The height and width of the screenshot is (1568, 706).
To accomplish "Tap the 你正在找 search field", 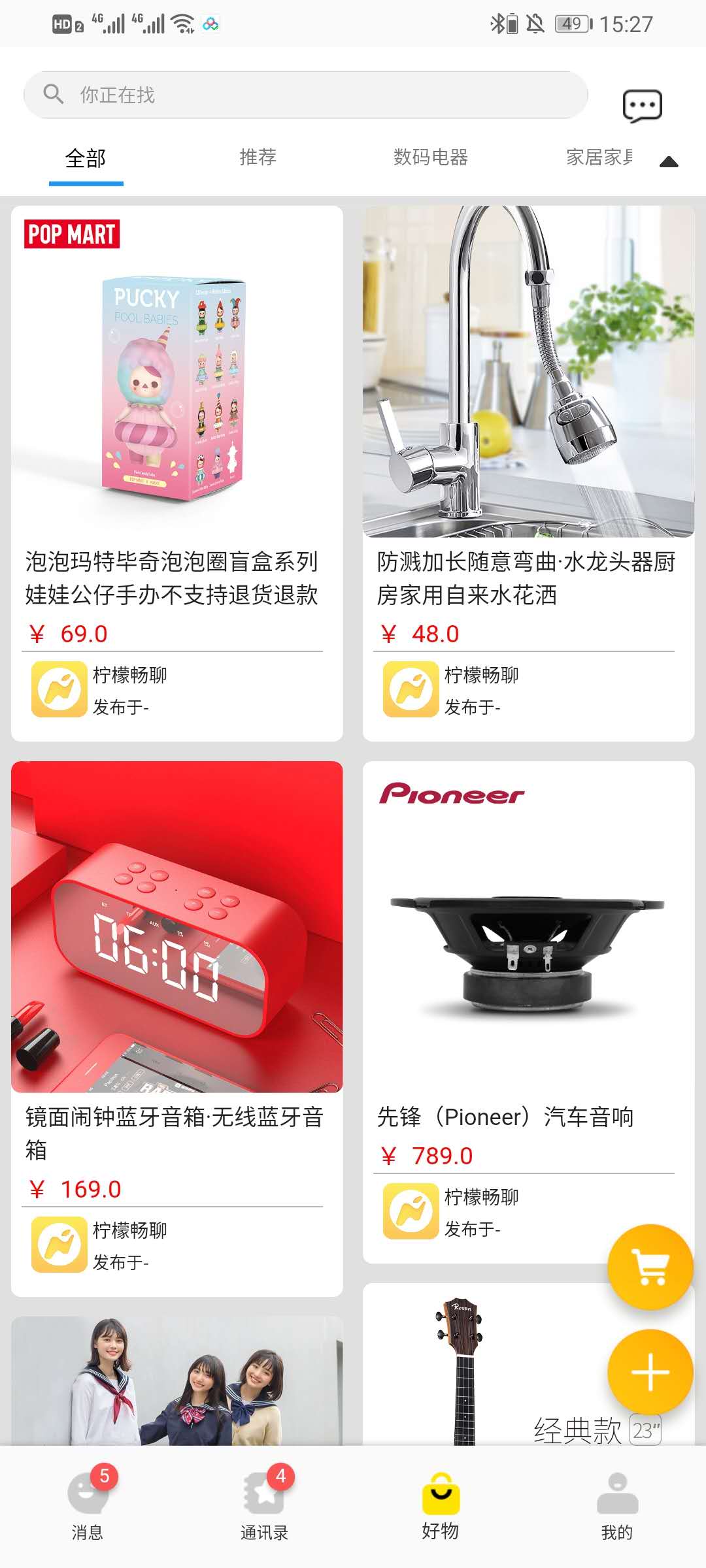I will click(306, 95).
